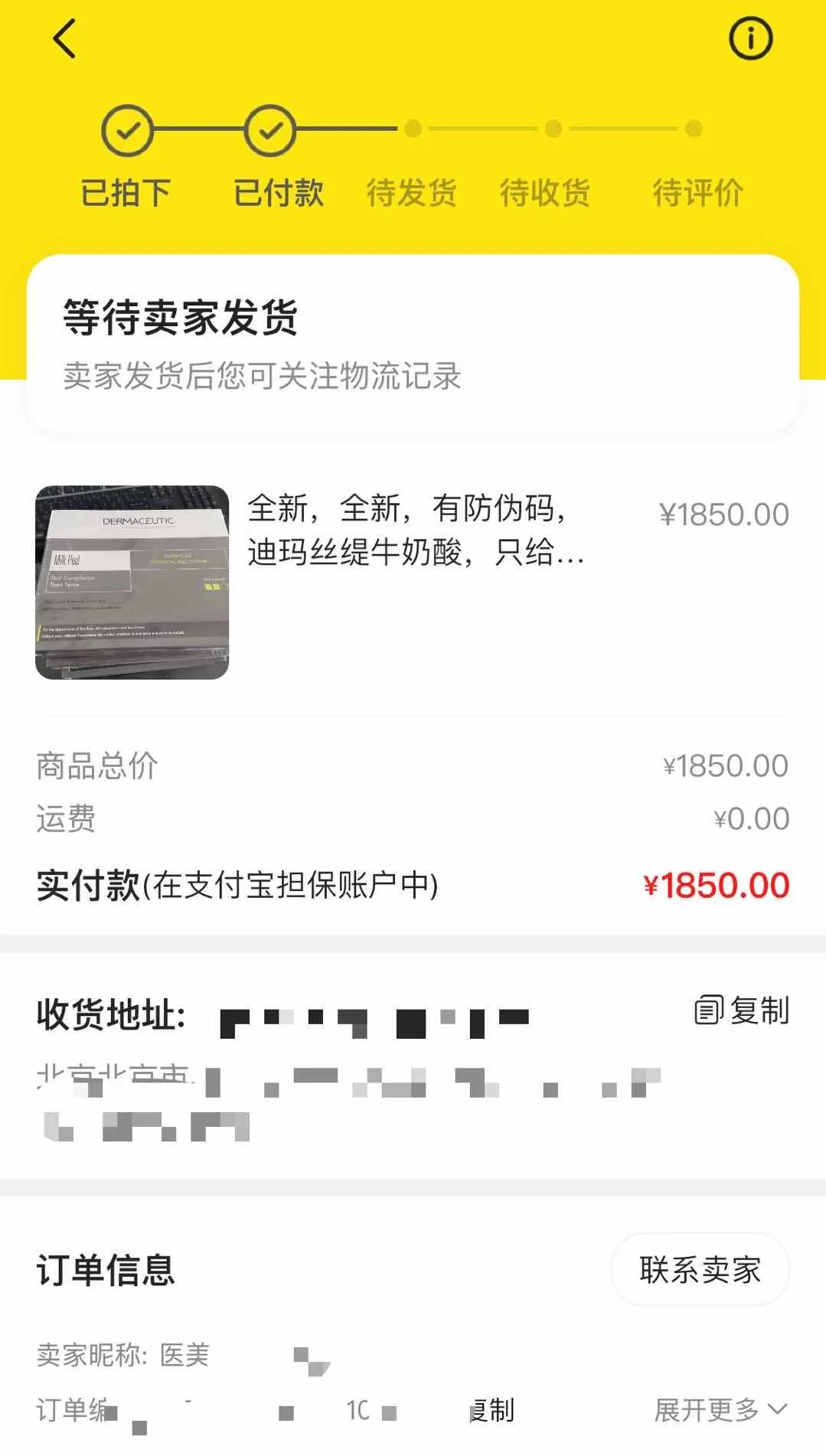
Task: Copy the shipping address (复制)
Action: 742,1010
